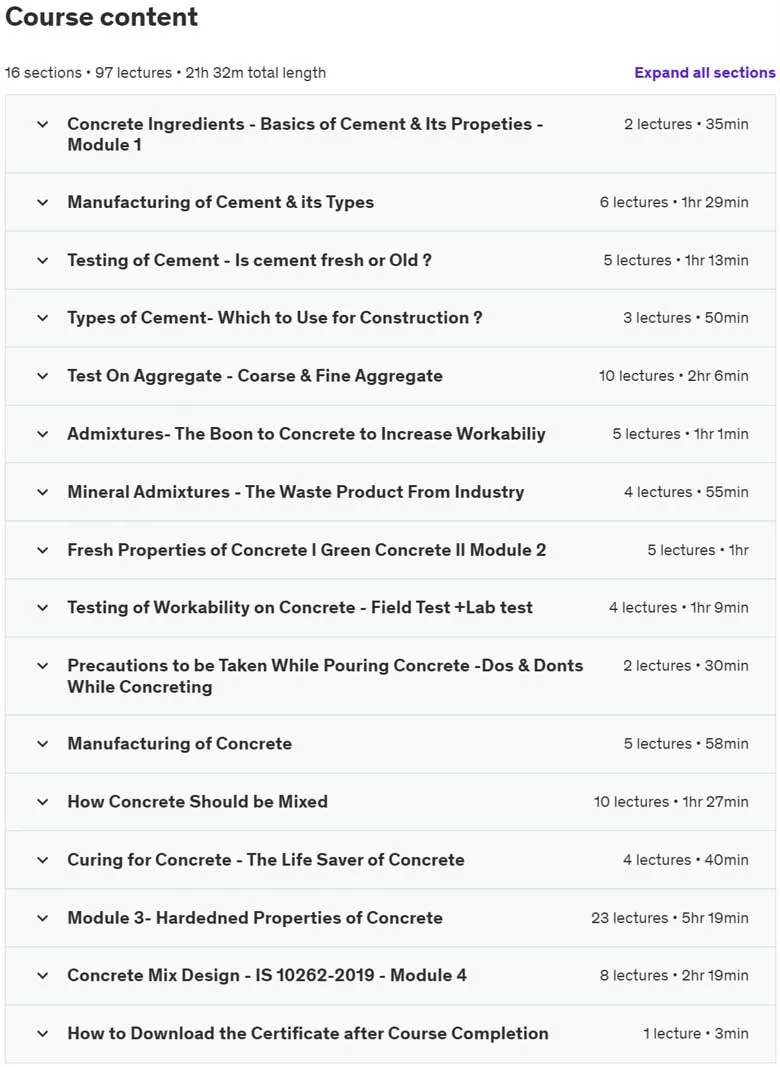The image size is (780, 1067).
Task: Tap the Expand all sections link
Action: 704,73
